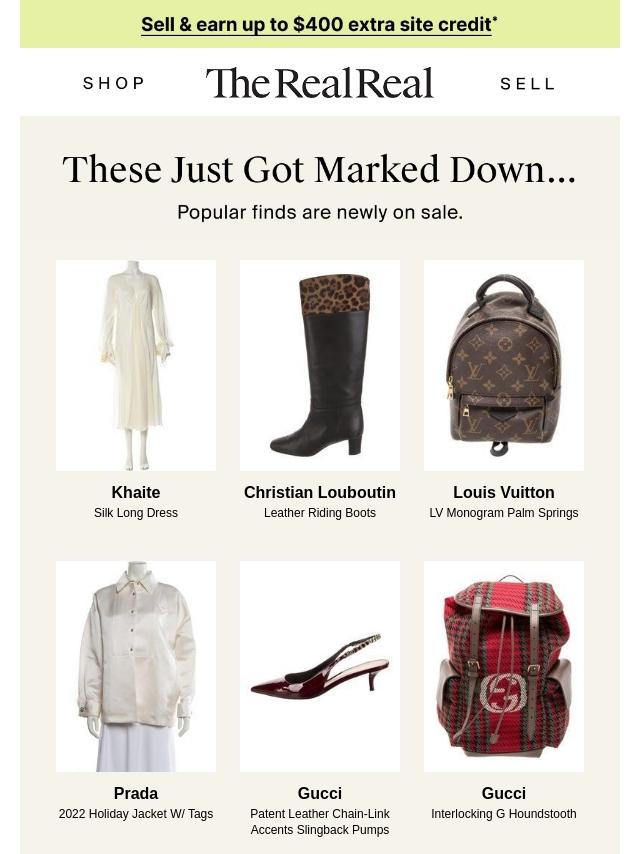Viewport: 640px width, 854px height.
Task: View Christian Louboutin Leather Riding Boots
Action: pos(320,365)
